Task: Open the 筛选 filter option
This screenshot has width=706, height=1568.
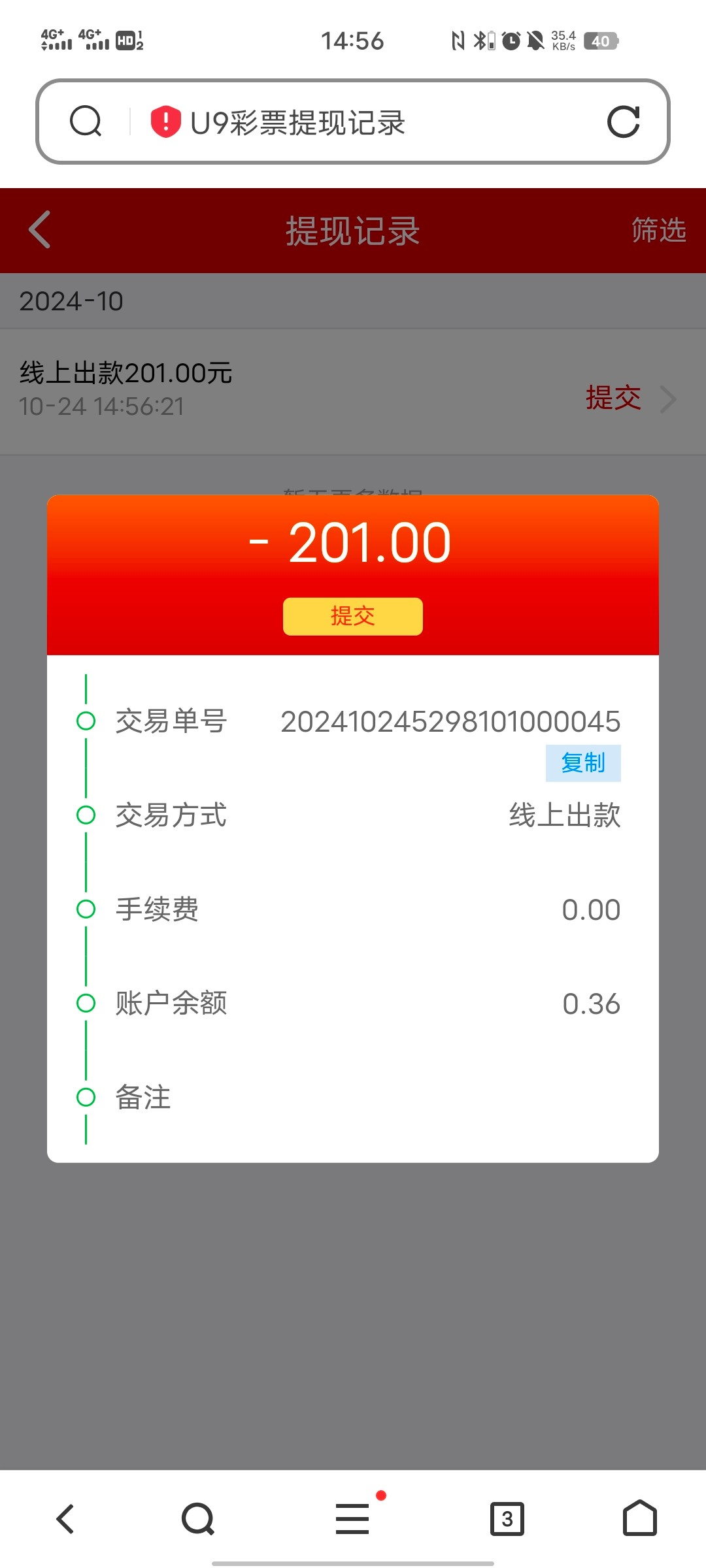Action: [658, 230]
